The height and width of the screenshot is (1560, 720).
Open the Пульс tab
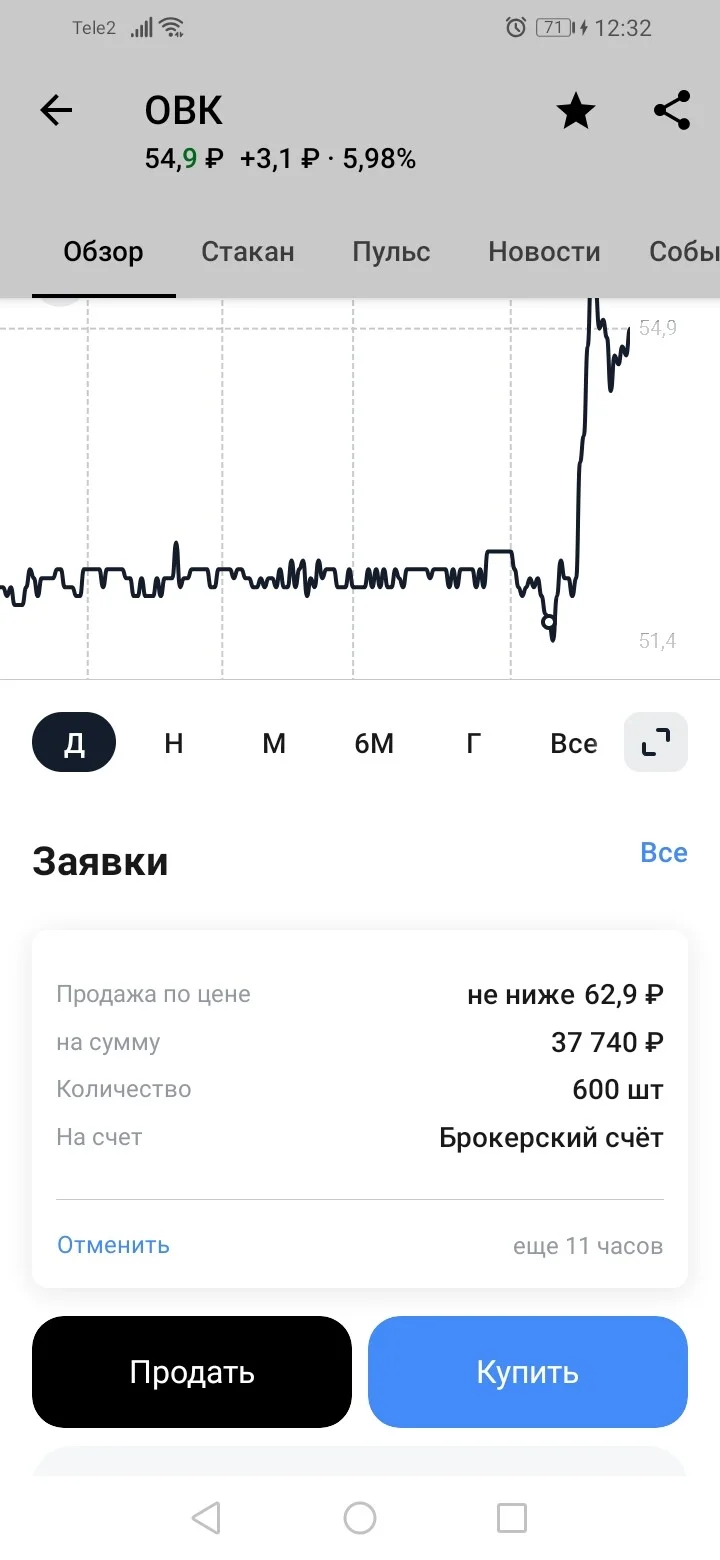point(391,252)
